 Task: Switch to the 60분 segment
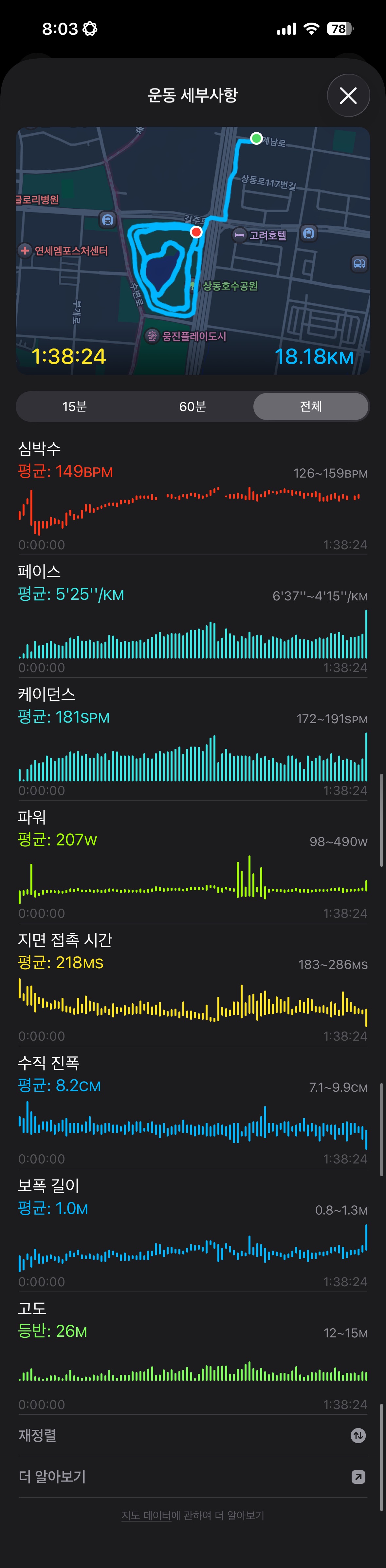[x=193, y=406]
